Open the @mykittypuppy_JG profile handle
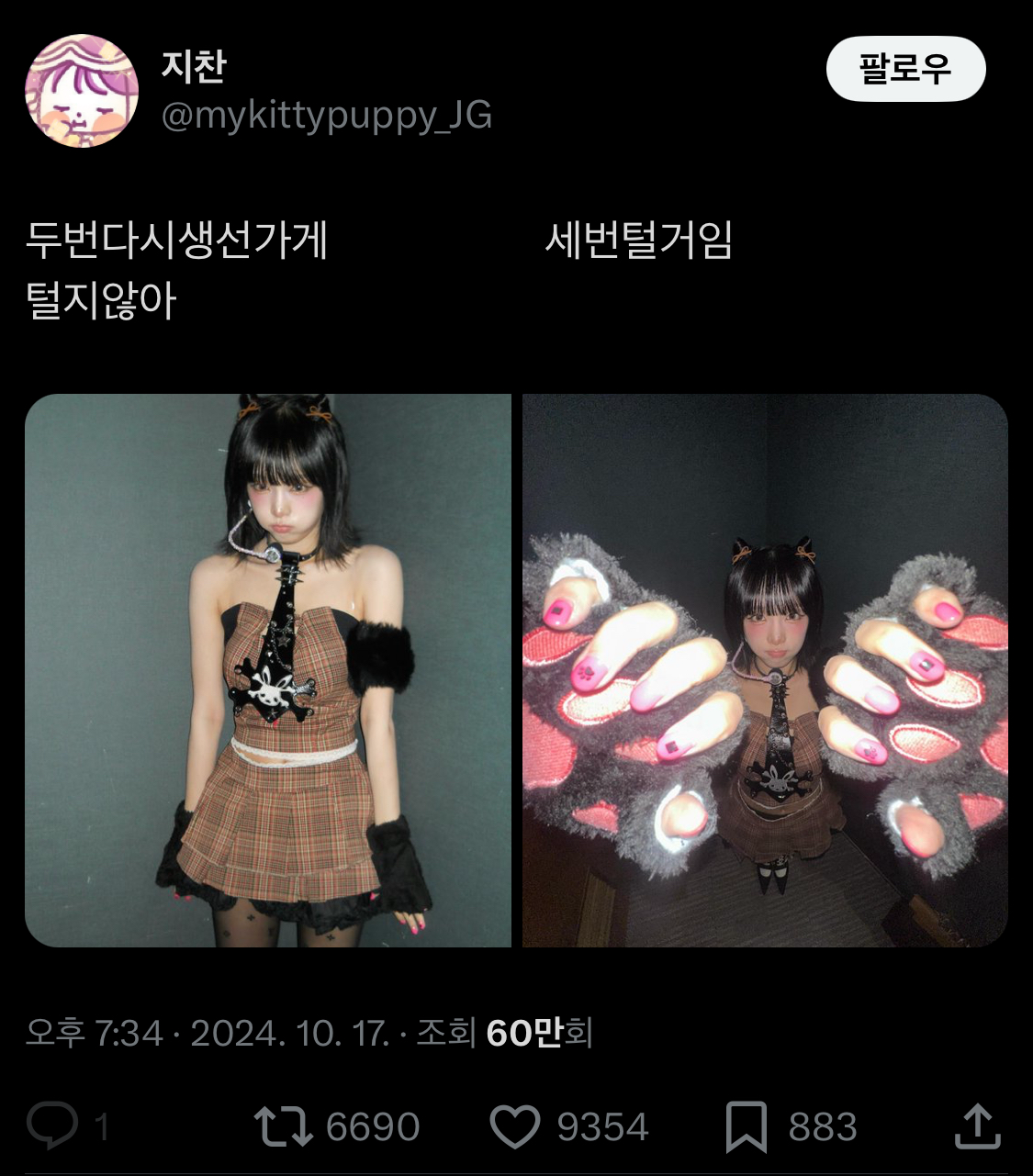Image resolution: width=1033 pixels, height=1176 pixels. (326, 116)
